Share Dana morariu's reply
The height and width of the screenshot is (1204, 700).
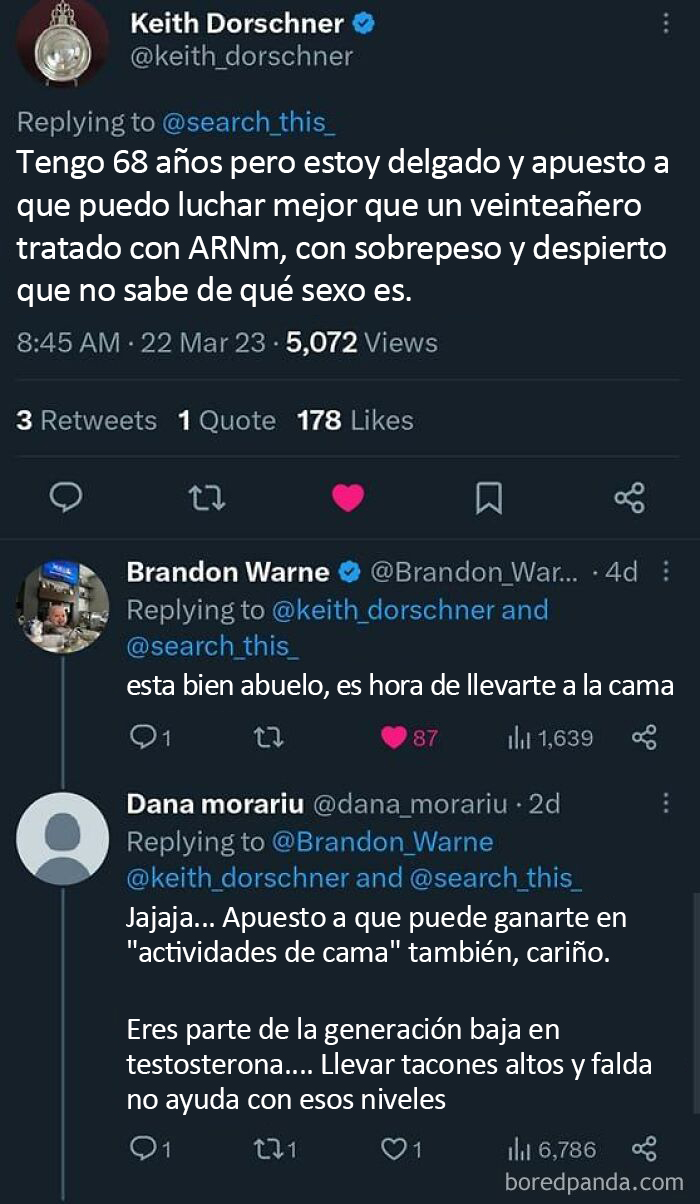click(x=644, y=1150)
